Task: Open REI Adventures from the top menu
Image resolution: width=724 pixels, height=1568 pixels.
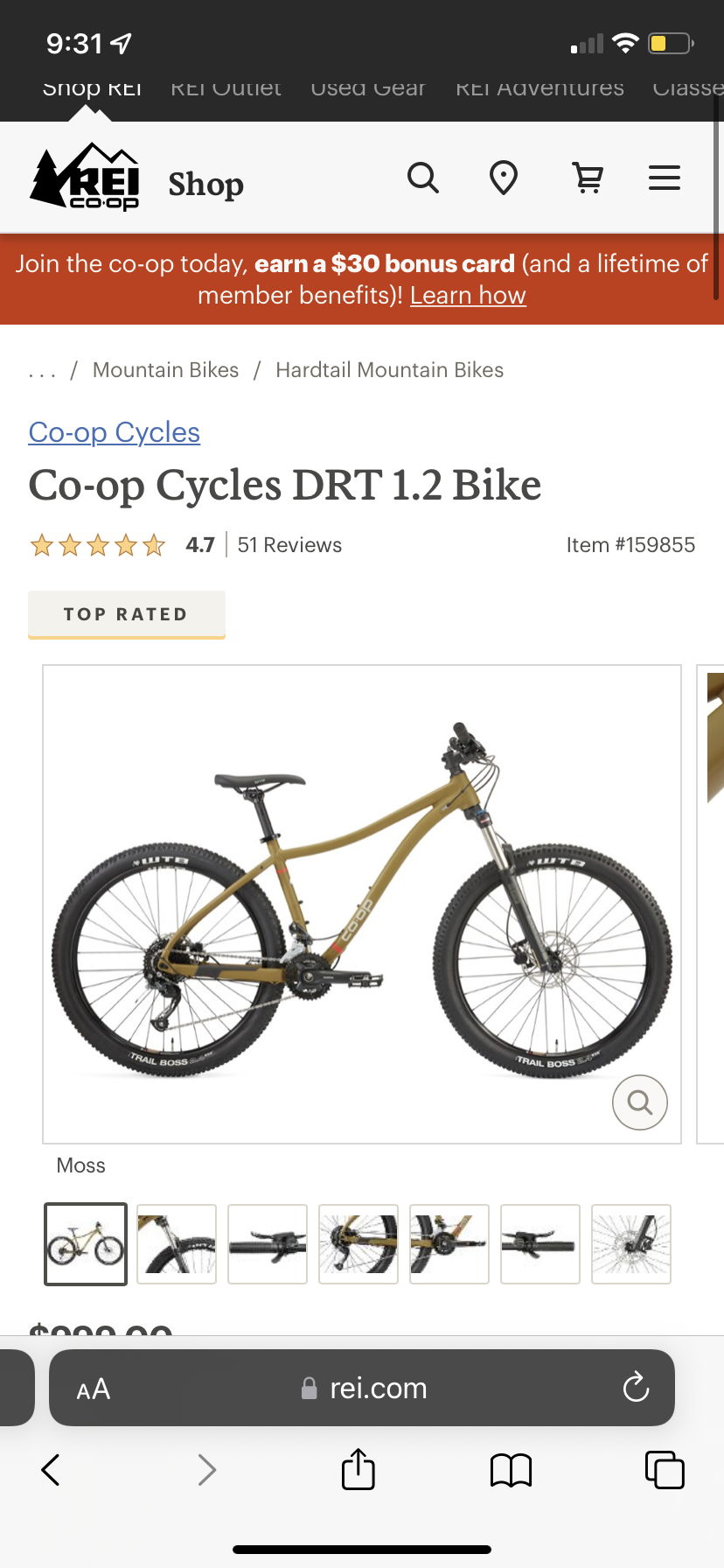Action: click(x=539, y=87)
